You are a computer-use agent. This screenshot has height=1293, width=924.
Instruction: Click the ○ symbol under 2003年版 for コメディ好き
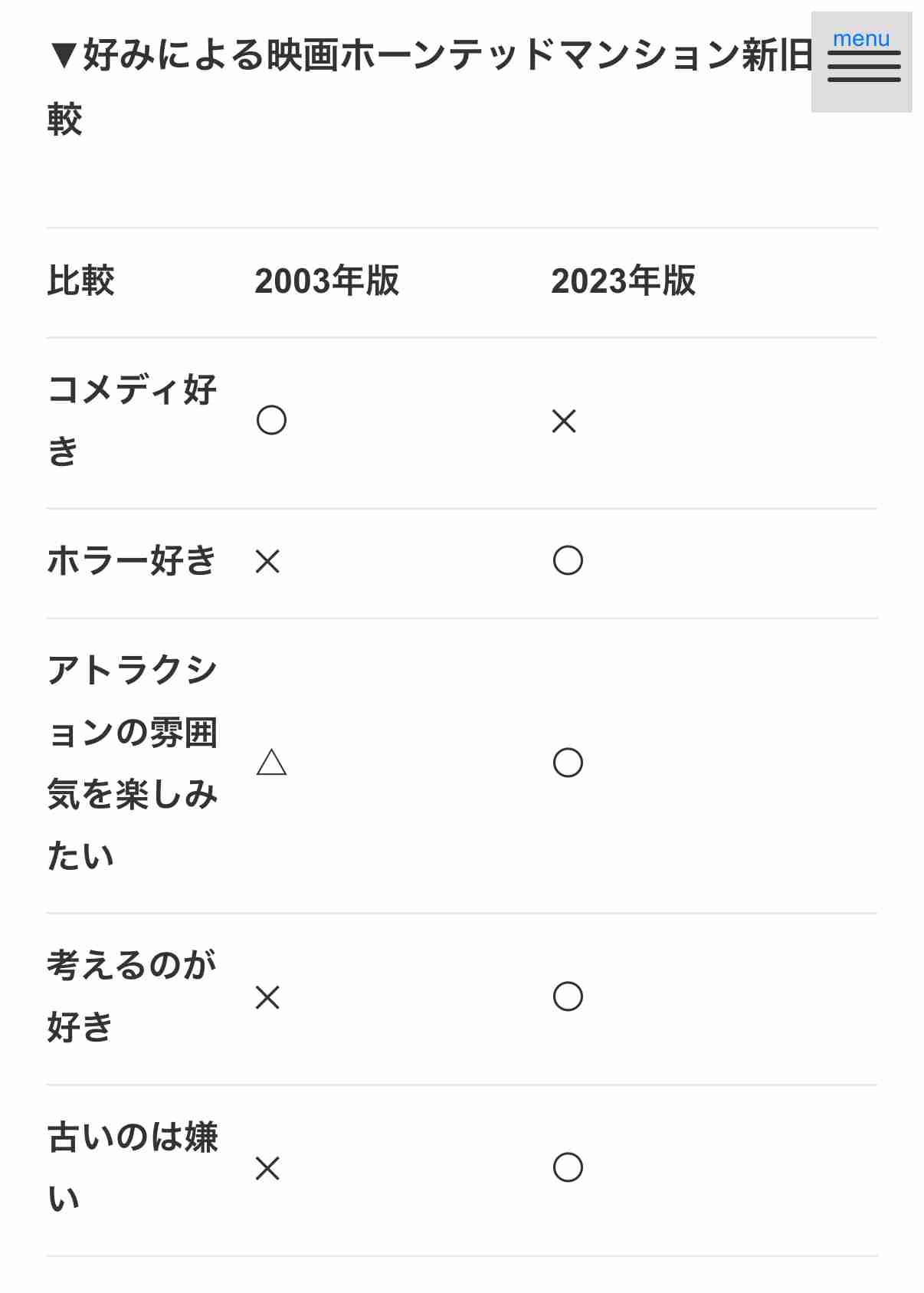pyautogui.click(x=272, y=421)
